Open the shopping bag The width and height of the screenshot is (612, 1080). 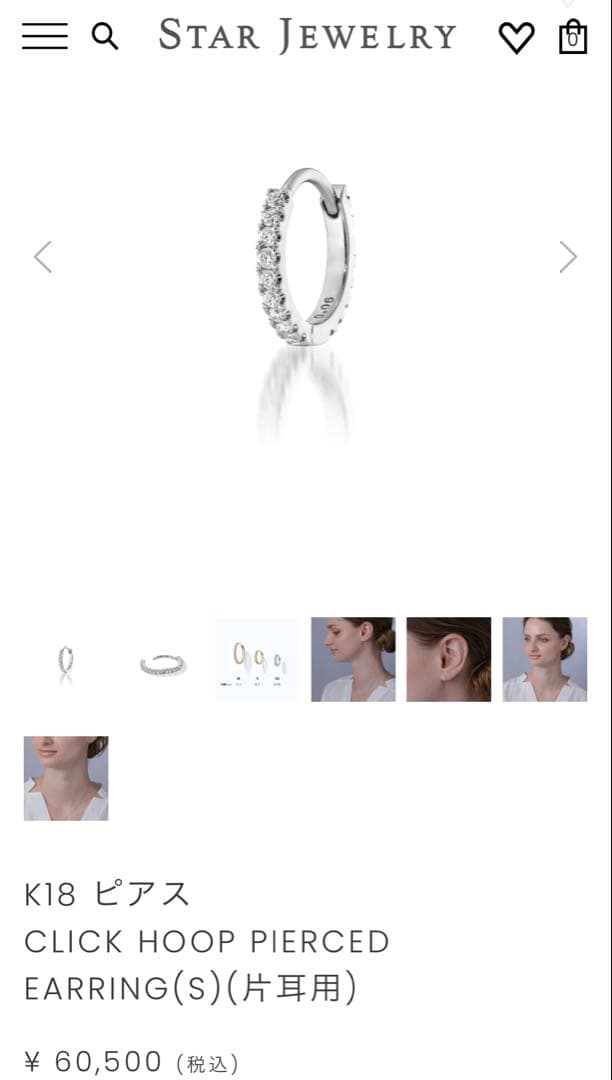click(572, 38)
